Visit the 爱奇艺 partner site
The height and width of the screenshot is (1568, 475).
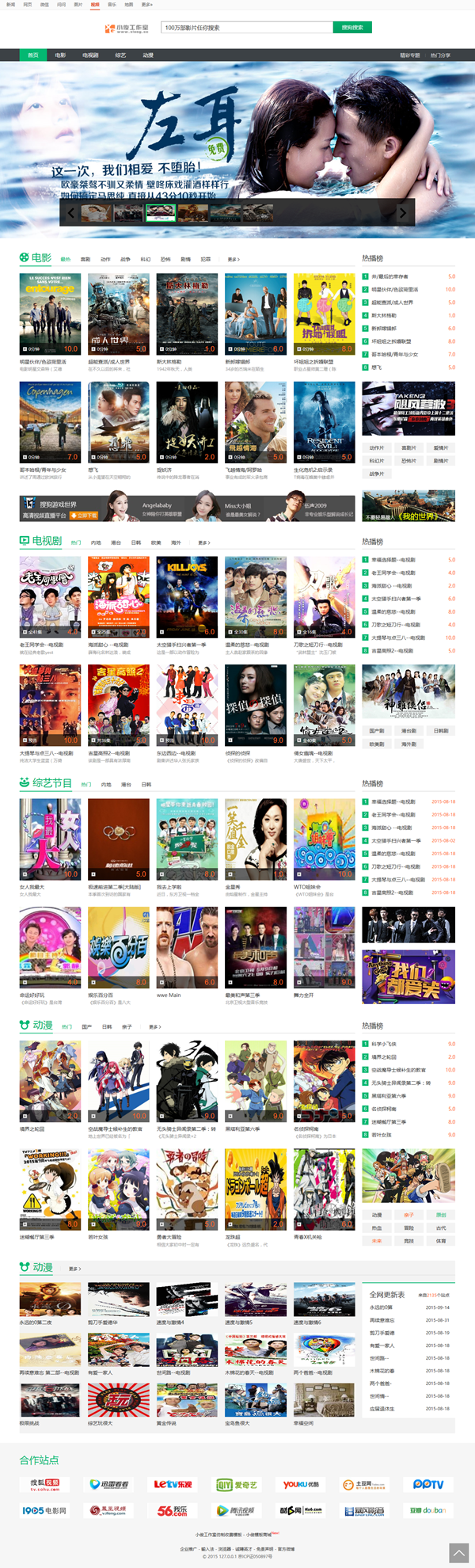pyautogui.click(x=237, y=1485)
